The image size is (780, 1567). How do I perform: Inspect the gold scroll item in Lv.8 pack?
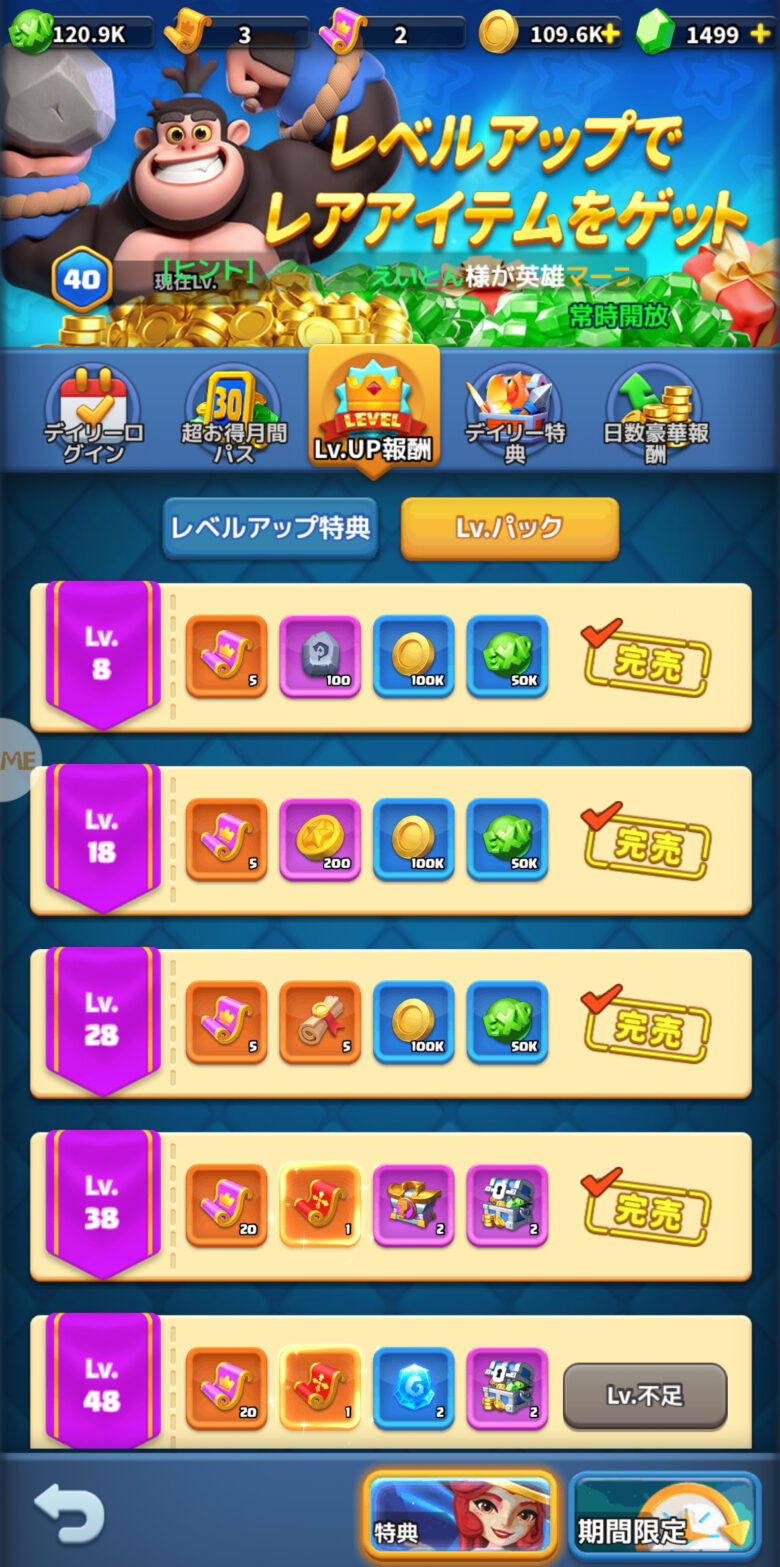(226, 656)
